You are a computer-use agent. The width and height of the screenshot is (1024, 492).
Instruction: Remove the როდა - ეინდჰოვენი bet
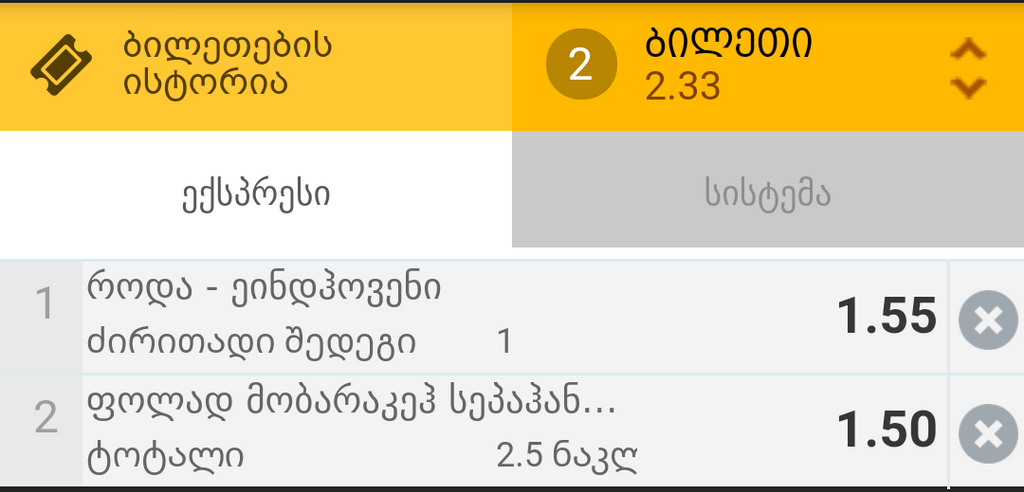pyautogui.click(x=987, y=320)
